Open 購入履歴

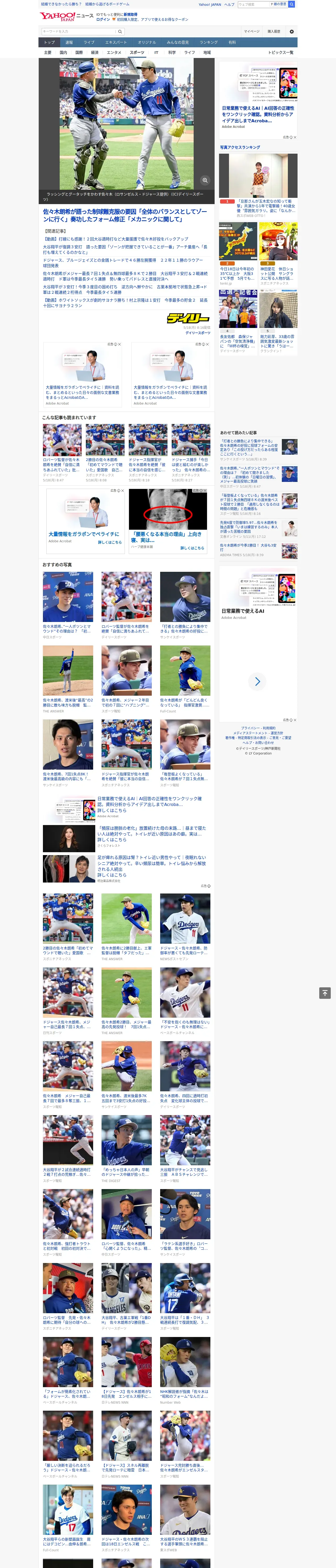click(274, 32)
